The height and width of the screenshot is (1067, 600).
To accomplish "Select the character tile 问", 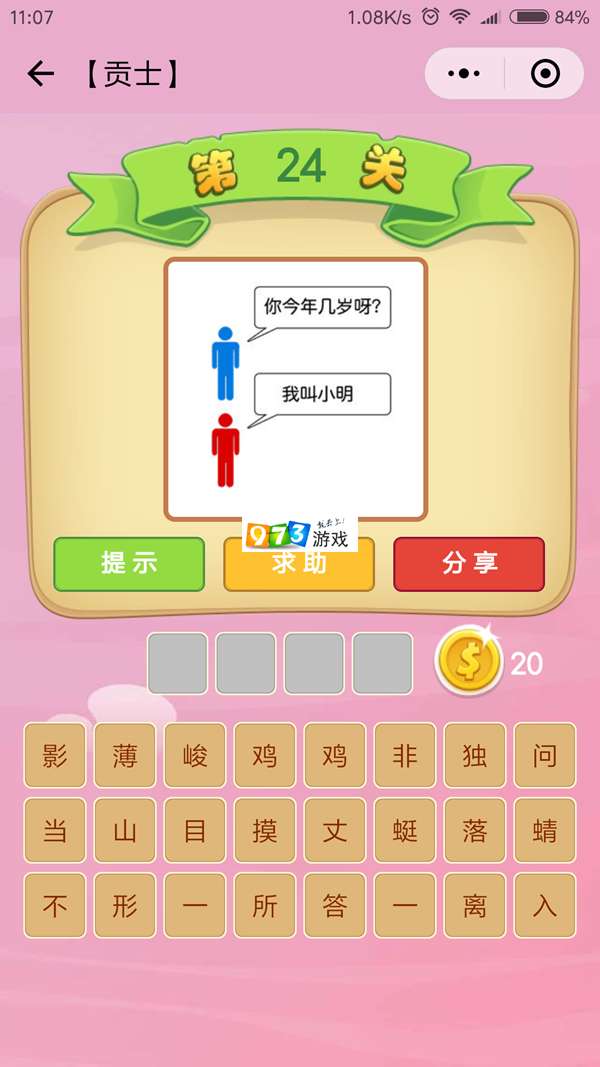I will coord(545,755).
